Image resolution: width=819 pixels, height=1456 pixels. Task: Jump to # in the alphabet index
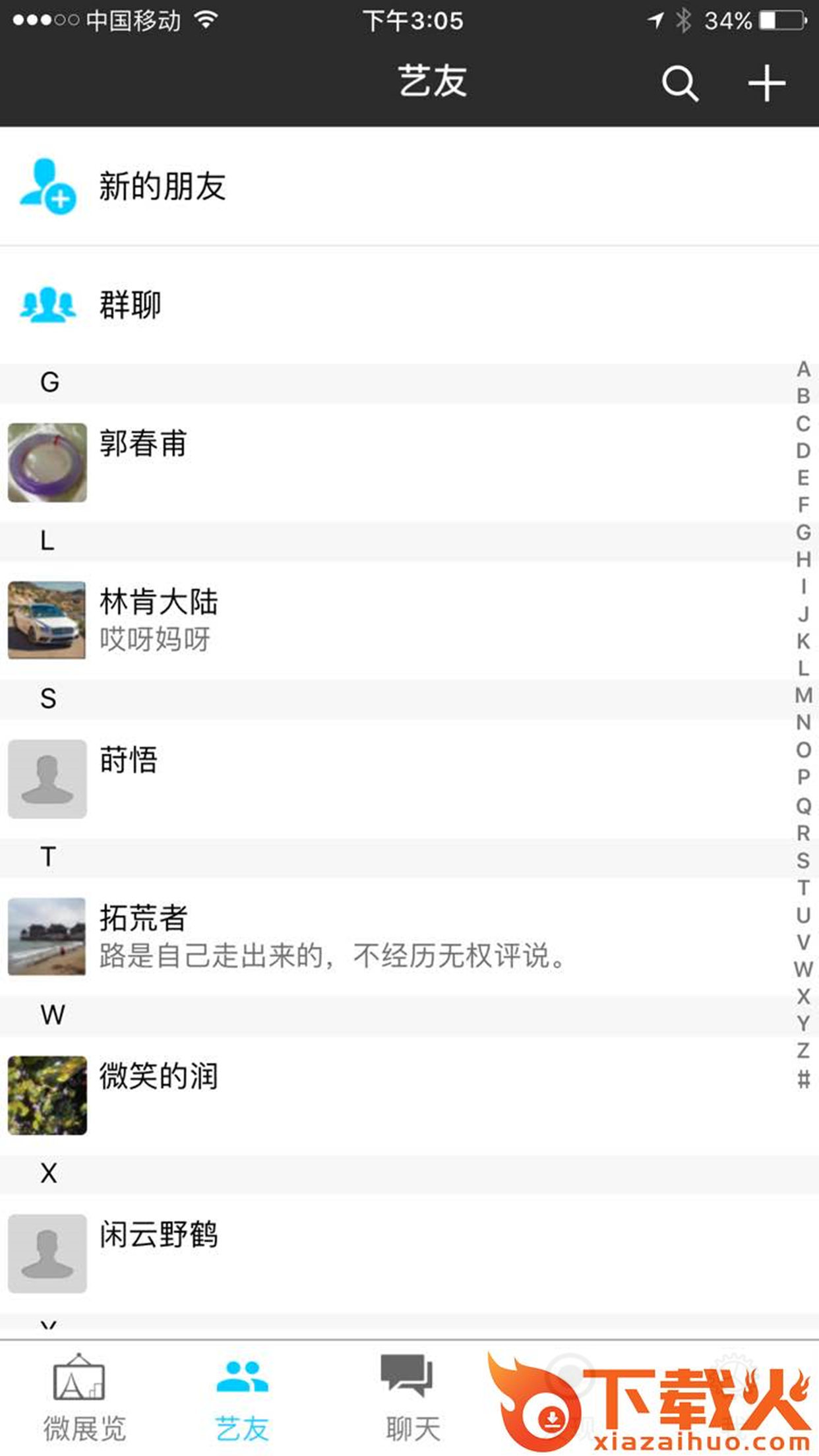pyautogui.click(x=803, y=1079)
